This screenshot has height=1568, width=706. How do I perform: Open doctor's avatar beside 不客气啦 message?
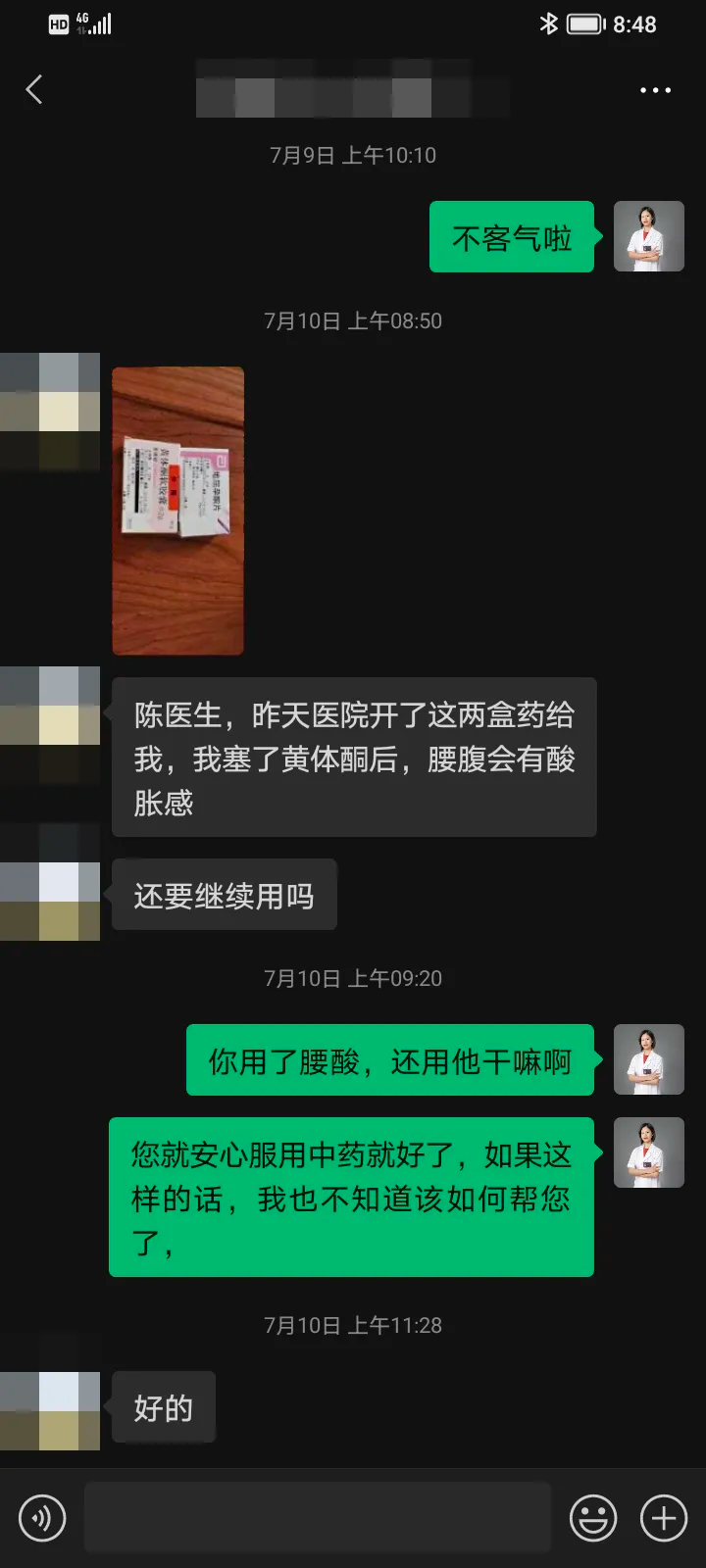(x=648, y=236)
